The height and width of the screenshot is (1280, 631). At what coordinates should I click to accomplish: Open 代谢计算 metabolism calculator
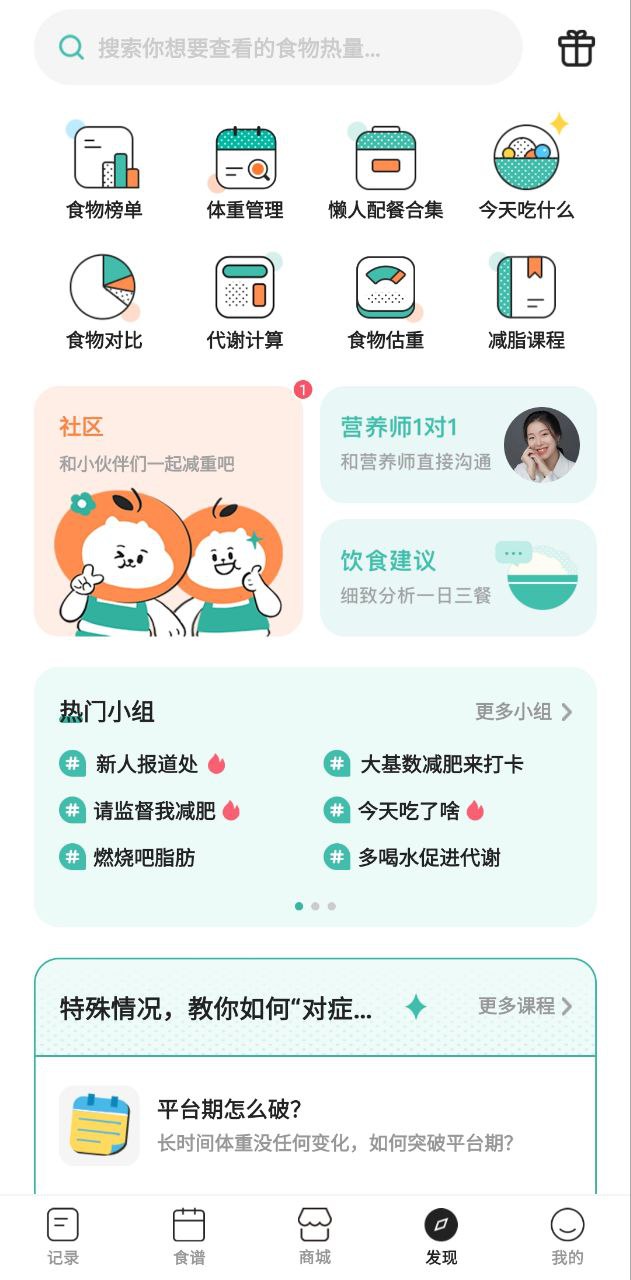pyautogui.click(x=245, y=302)
